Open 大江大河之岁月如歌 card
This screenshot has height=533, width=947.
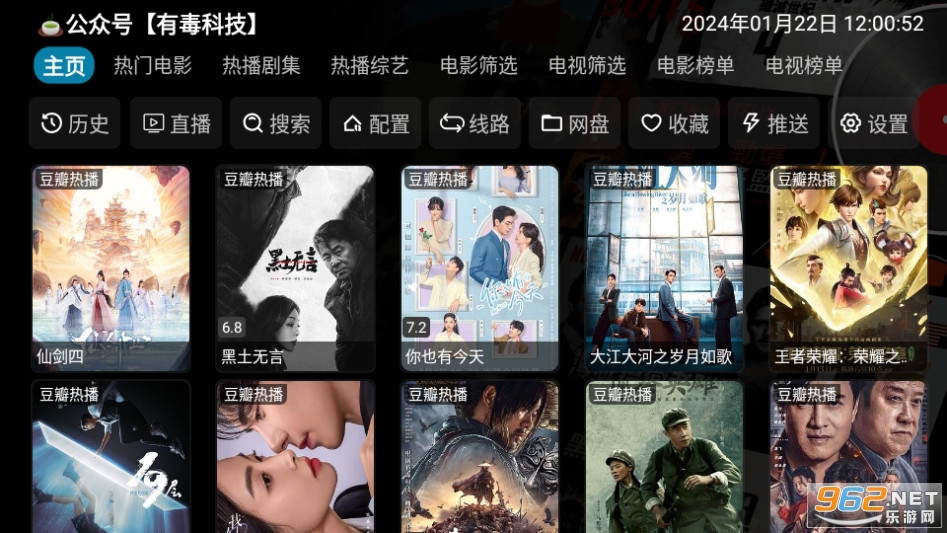tap(665, 268)
